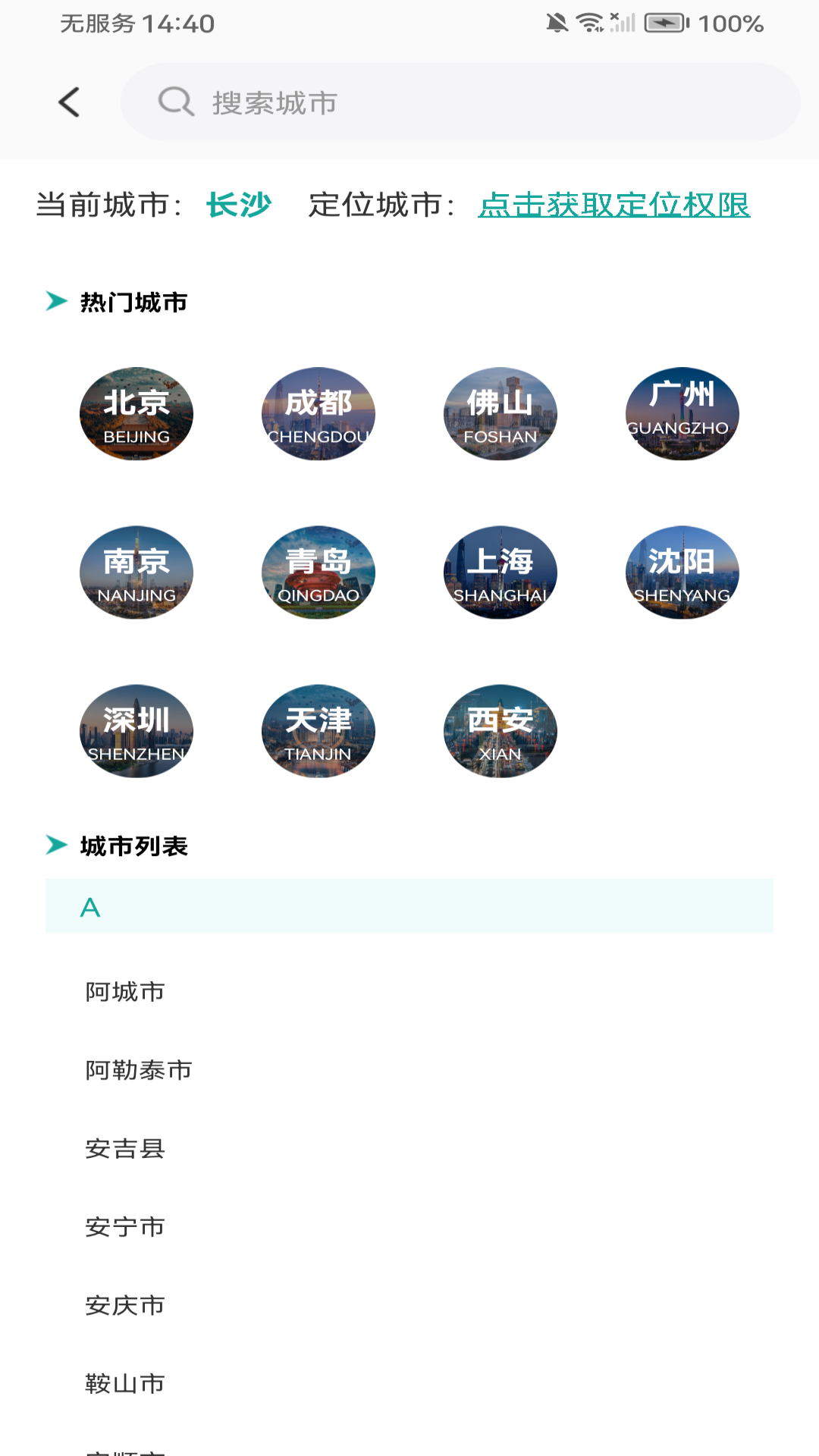Pick Xi'an from hot cities
Screen dimensions: 819x1456
tap(500, 731)
